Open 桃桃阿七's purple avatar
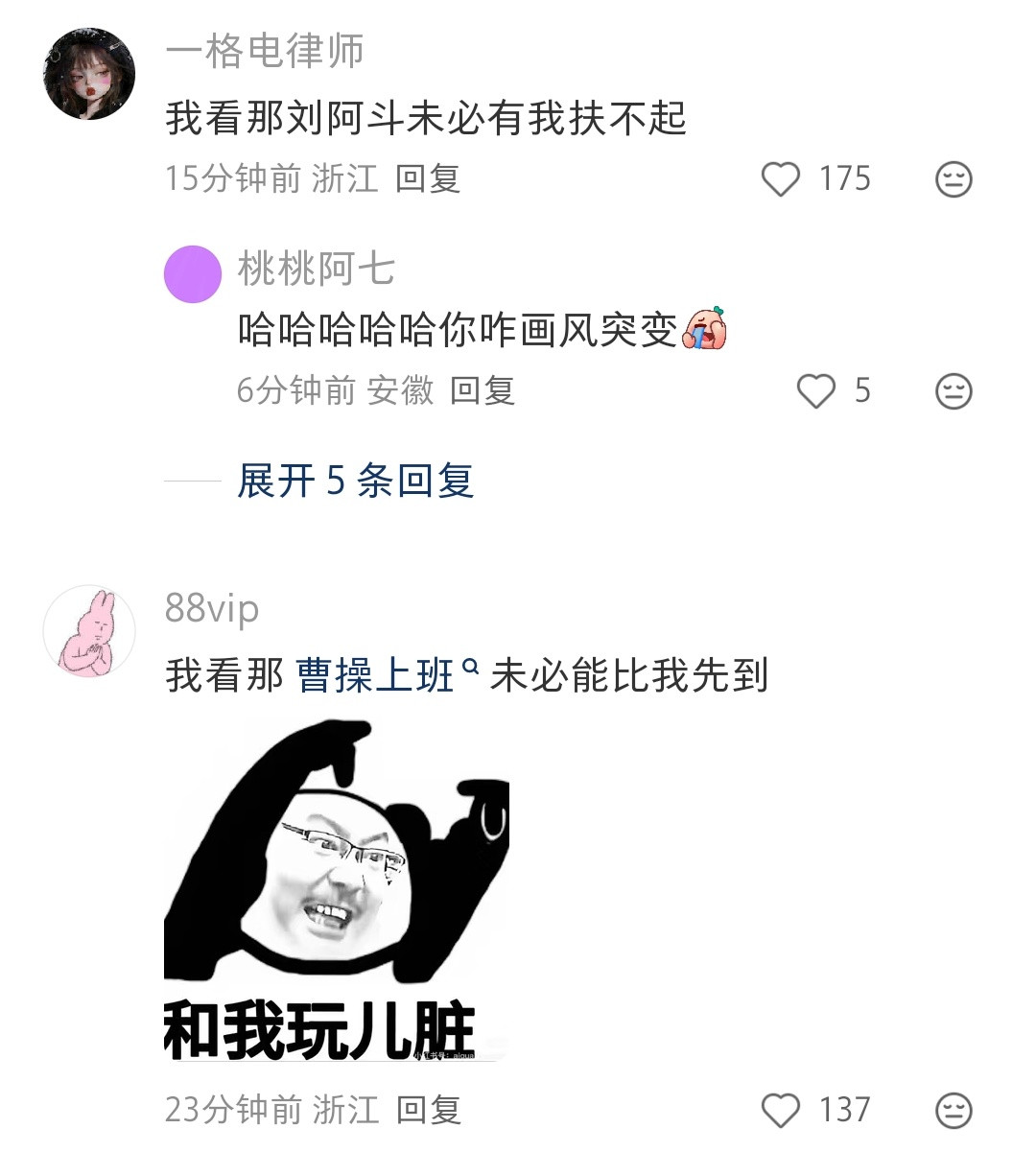 click(x=192, y=273)
